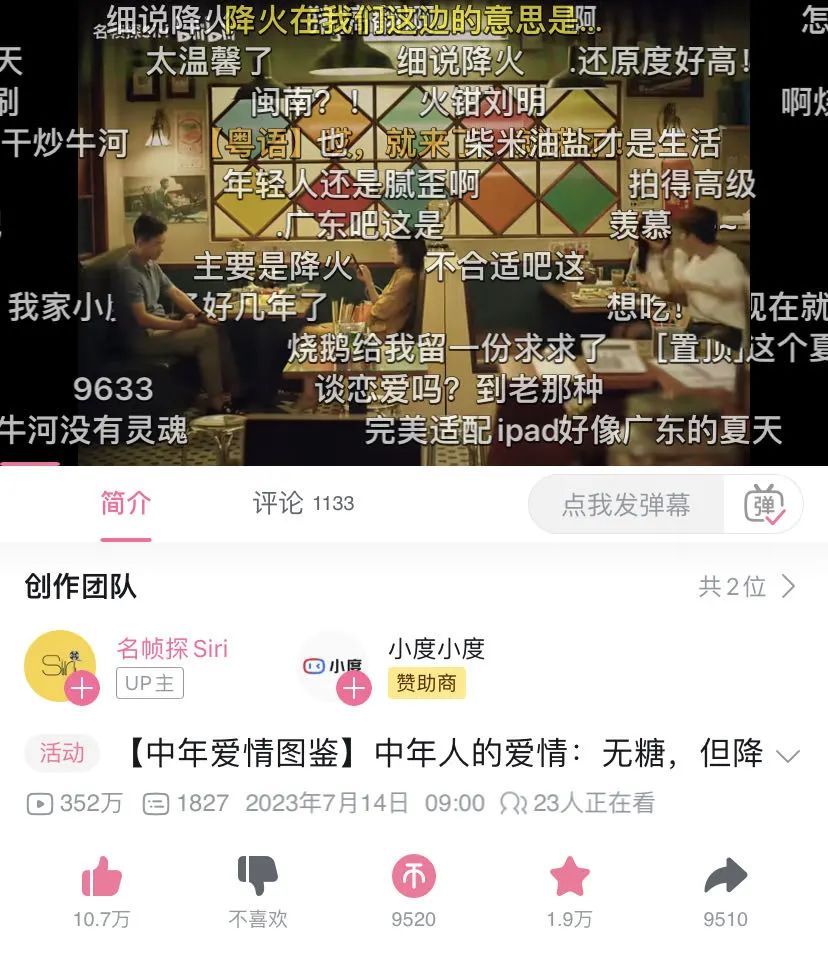Tap the 不喜欢 dislike button
The height and width of the screenshot is (958, 828).
[258, 878]
